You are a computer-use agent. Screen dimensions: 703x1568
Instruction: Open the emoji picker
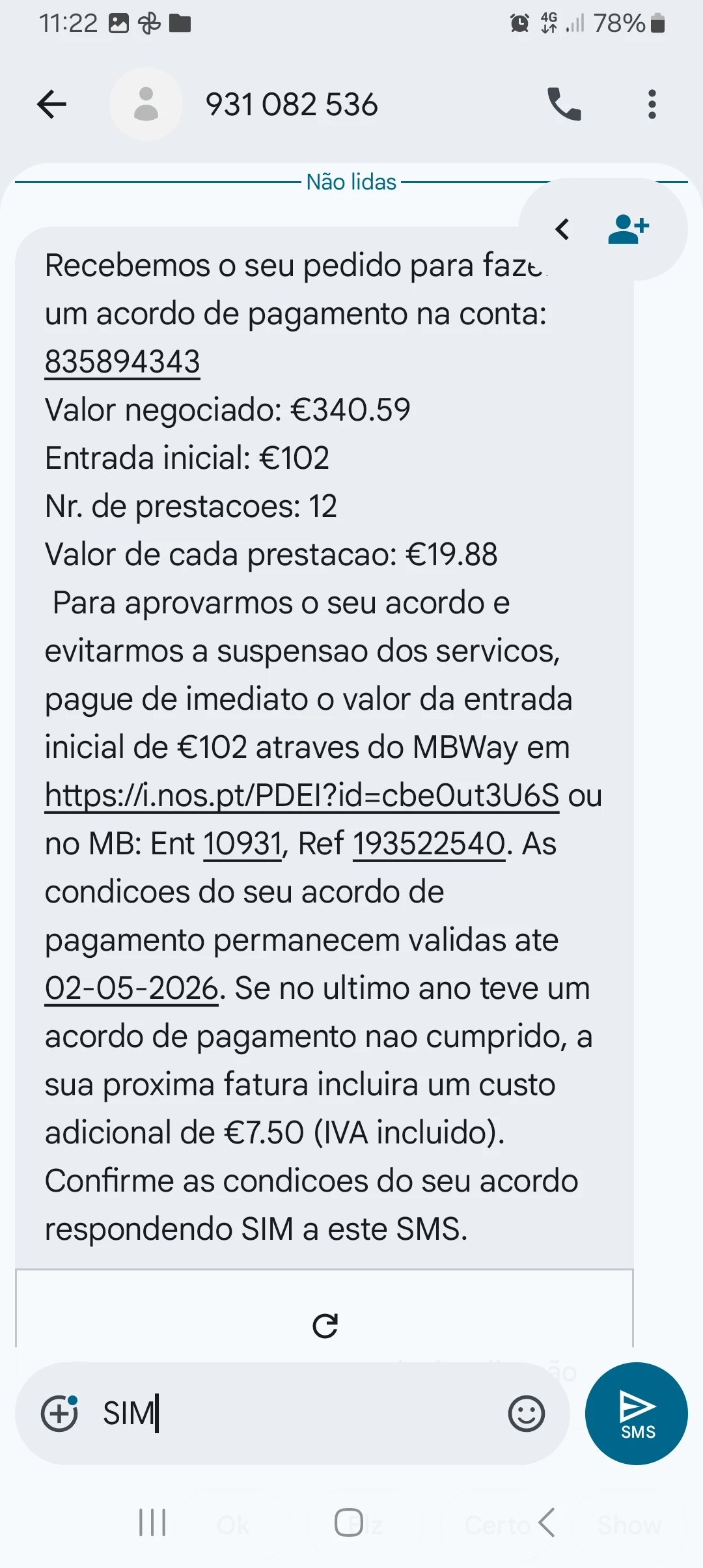pyautogui.click(x=526, y=1414)
